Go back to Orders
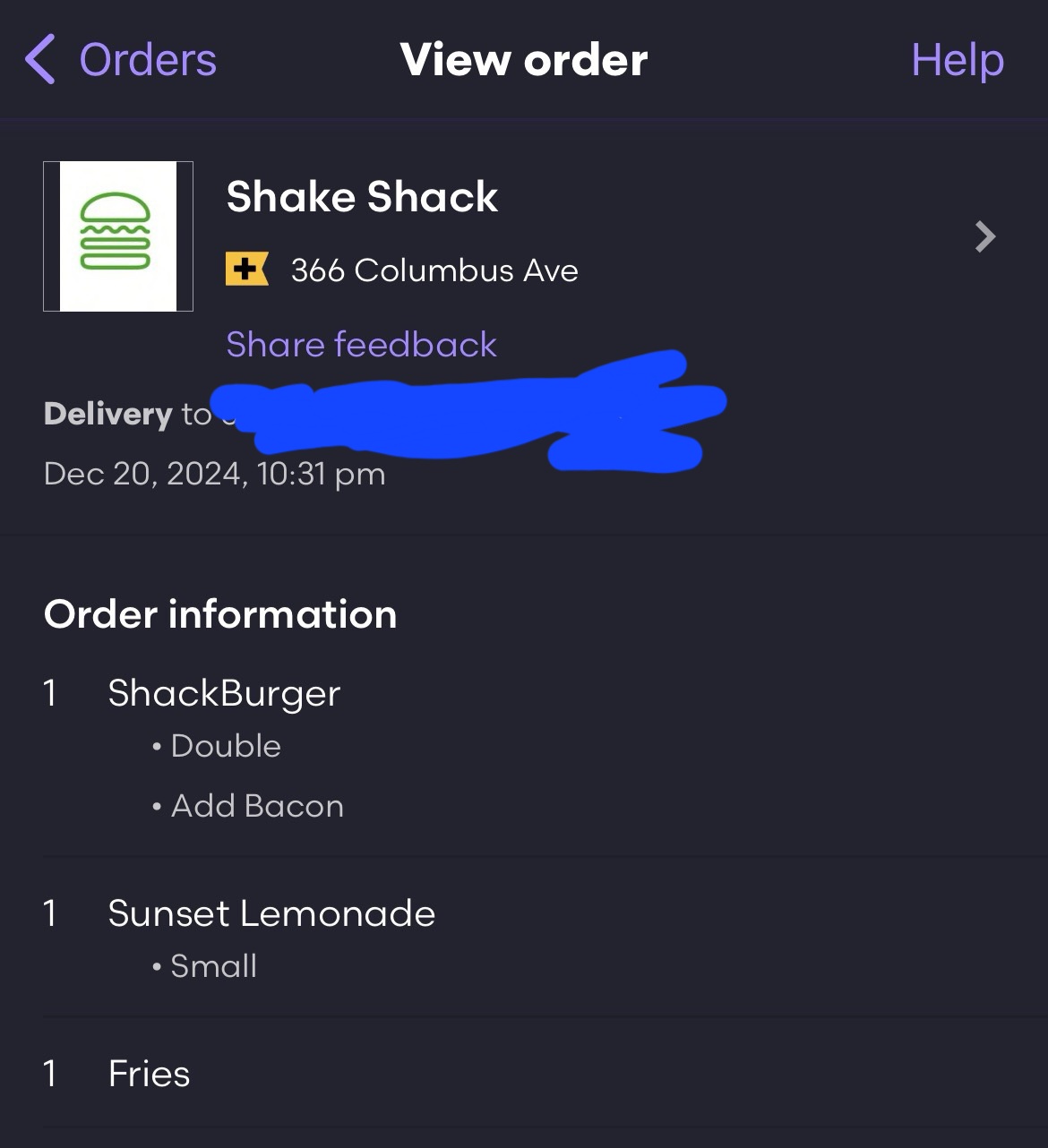The width and height of the screenshot is (1048, 1148). (122, 60)
